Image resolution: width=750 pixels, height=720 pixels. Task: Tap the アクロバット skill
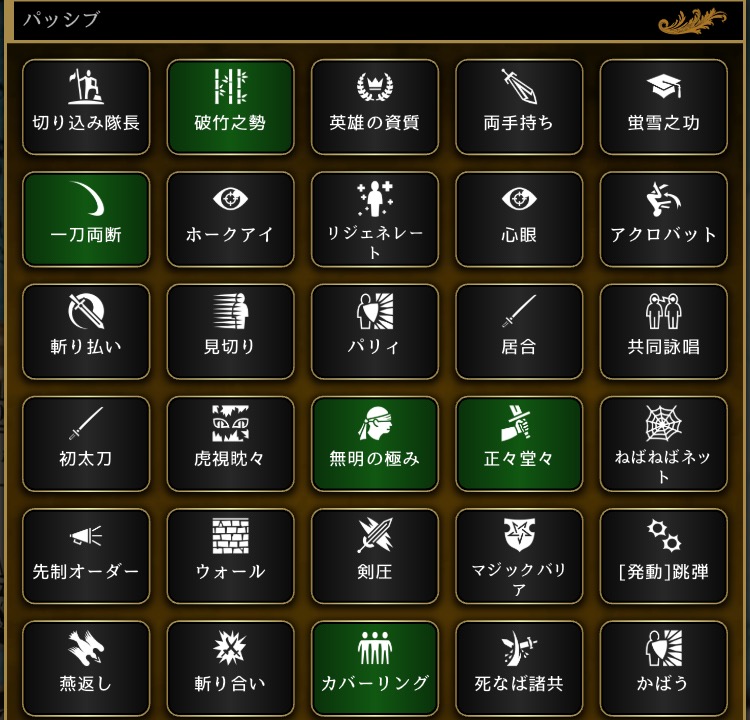point(663,219)
